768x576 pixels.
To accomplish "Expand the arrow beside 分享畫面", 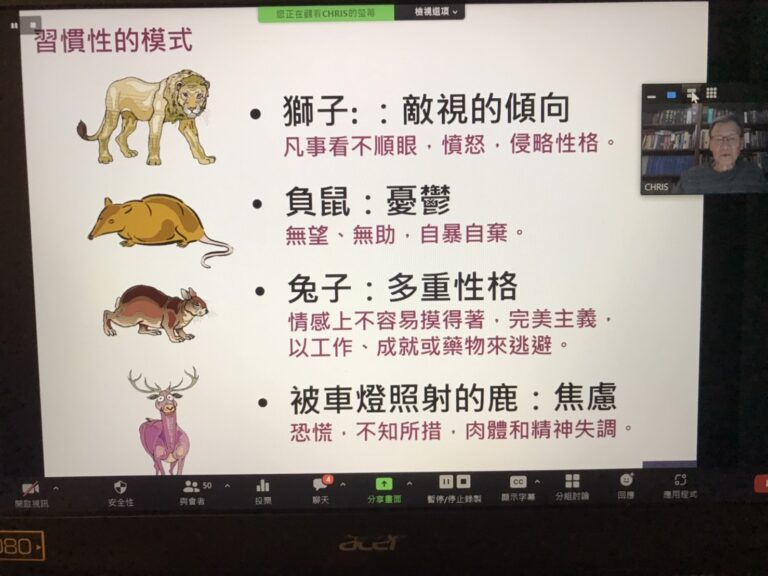I will coord(408,481).
